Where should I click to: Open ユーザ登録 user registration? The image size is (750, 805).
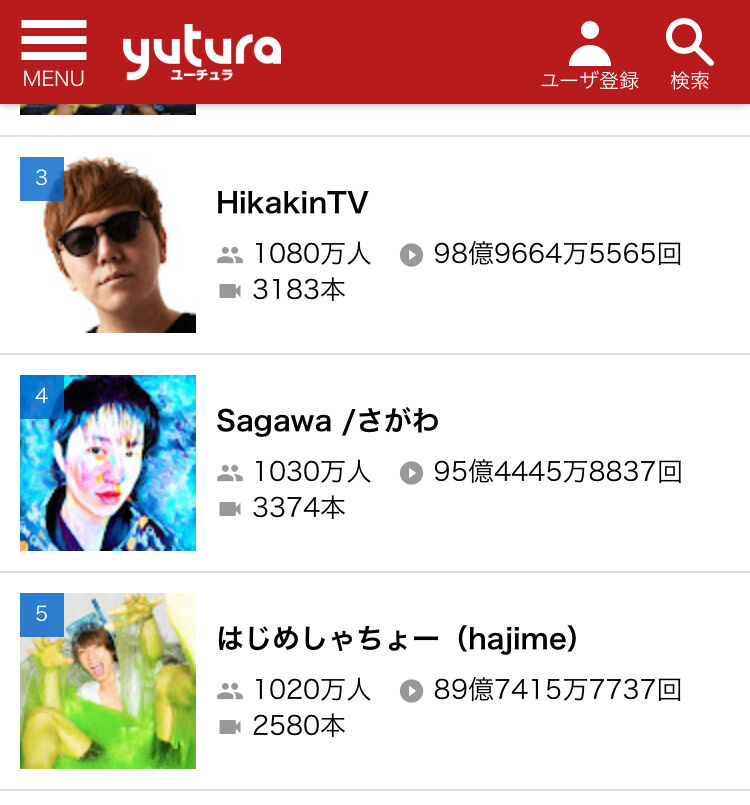pos(589,55)
